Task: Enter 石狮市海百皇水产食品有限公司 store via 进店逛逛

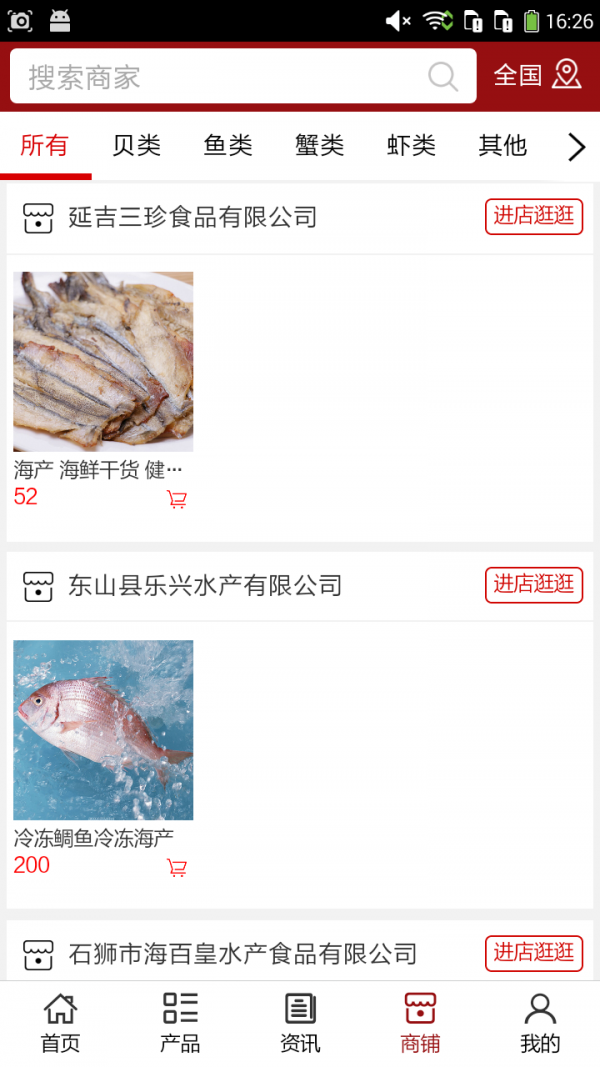Action: [x=534, y=952]
